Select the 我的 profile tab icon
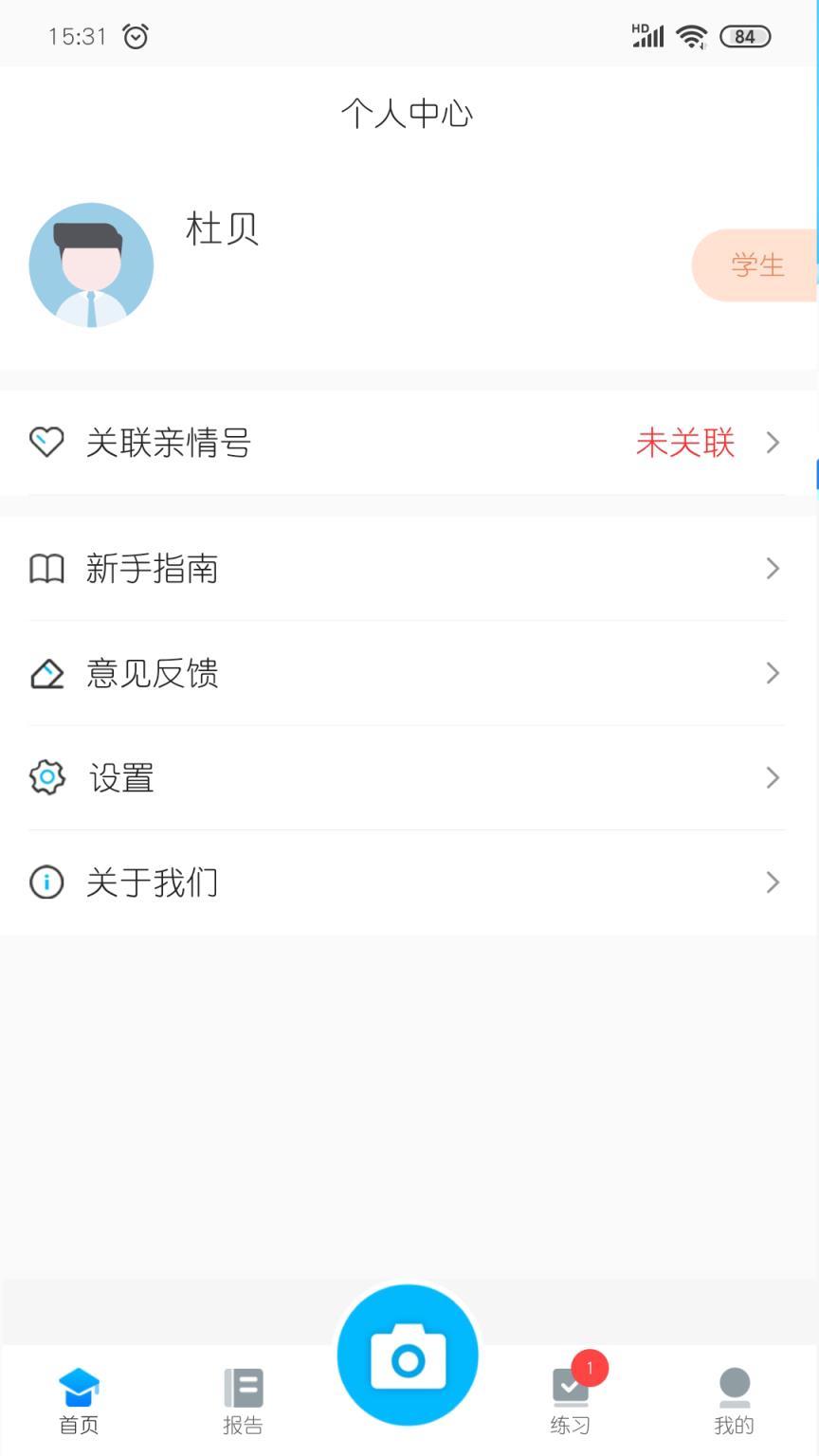Image resolution: width=819 pixels, height=1456 pixels. point(735,1386)
